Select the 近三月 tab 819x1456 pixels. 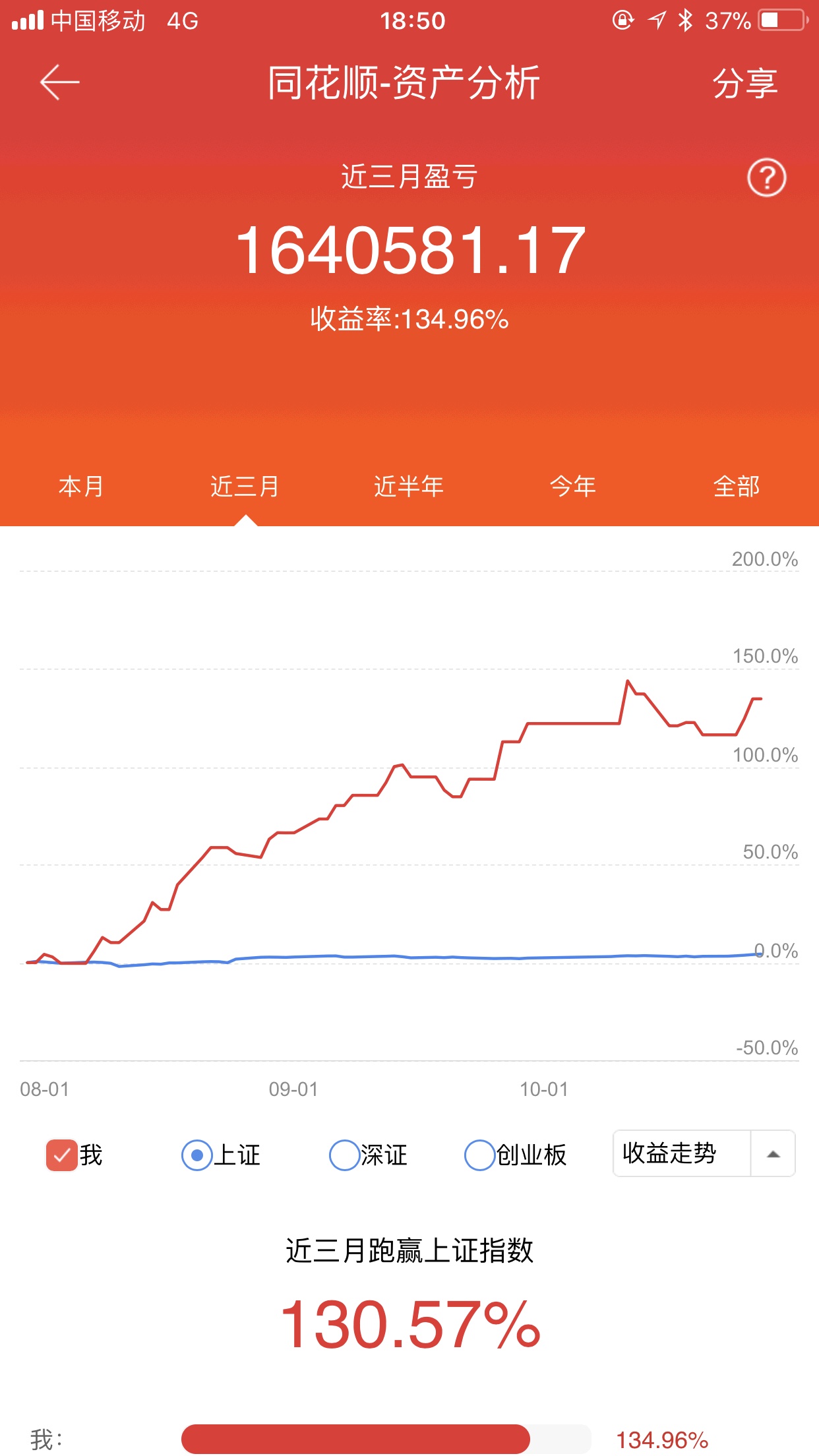coord(245,487)
